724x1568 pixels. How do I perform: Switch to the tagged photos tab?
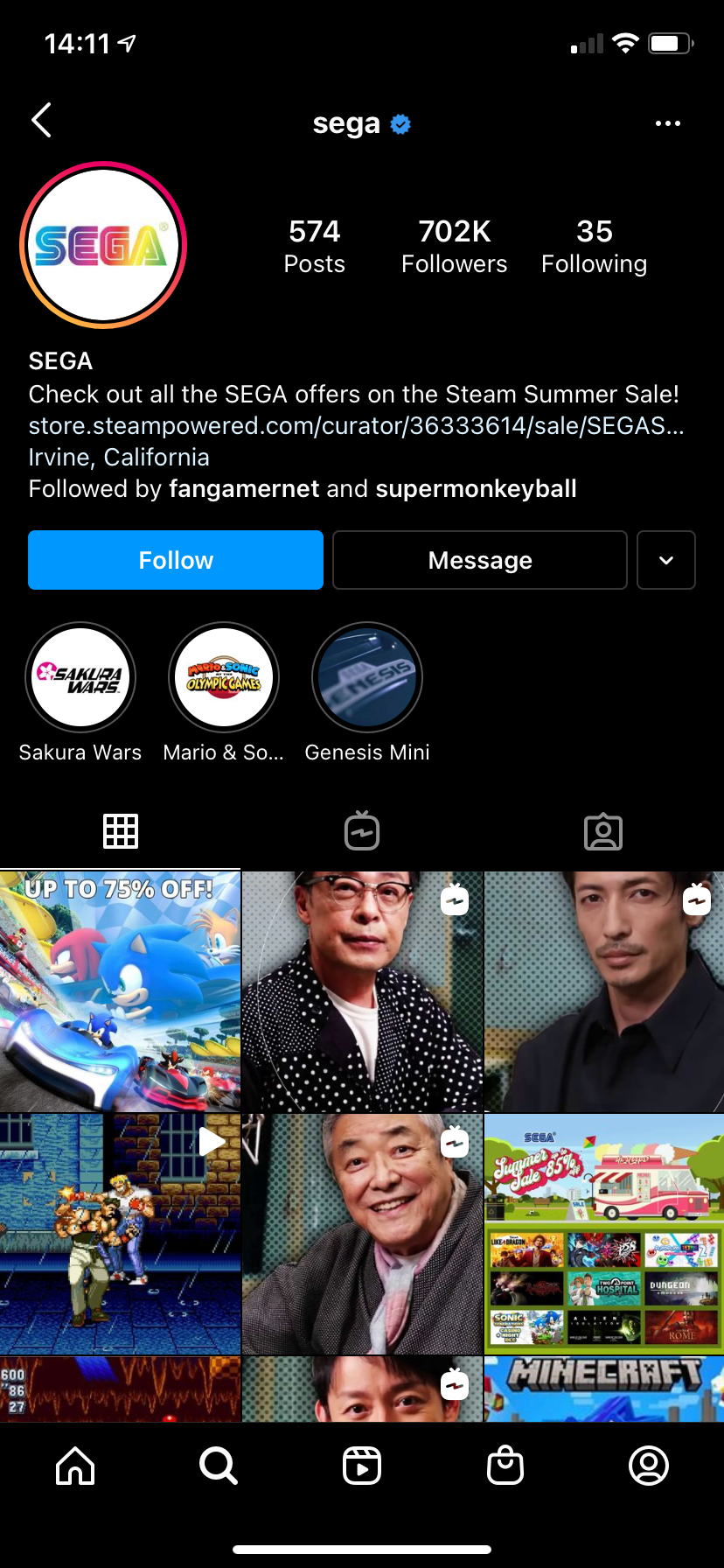coord(603,831)
